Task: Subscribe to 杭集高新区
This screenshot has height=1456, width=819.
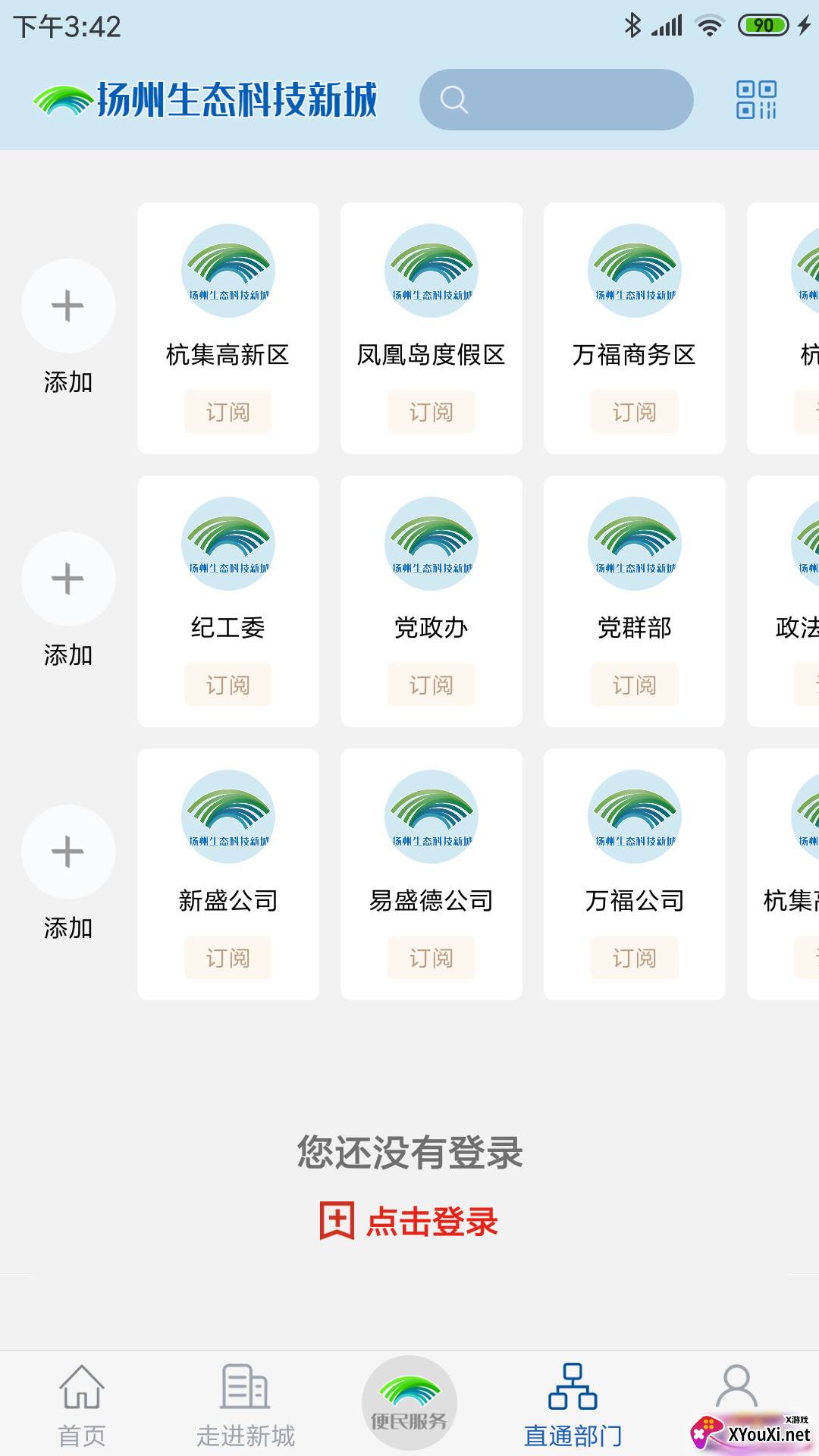Action: 227,412
